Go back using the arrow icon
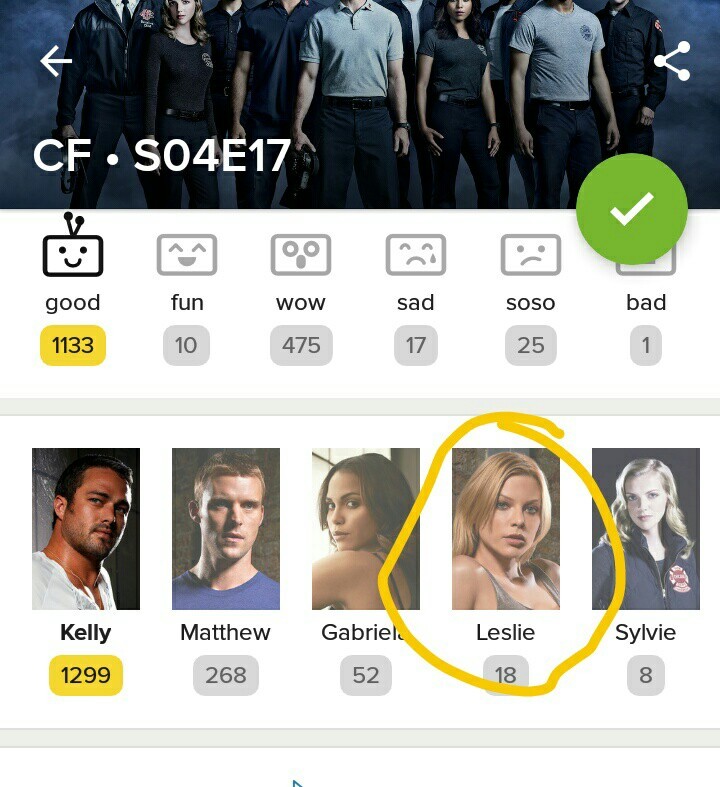This screenshot has height=787, width=720. (x=56, y=62)
